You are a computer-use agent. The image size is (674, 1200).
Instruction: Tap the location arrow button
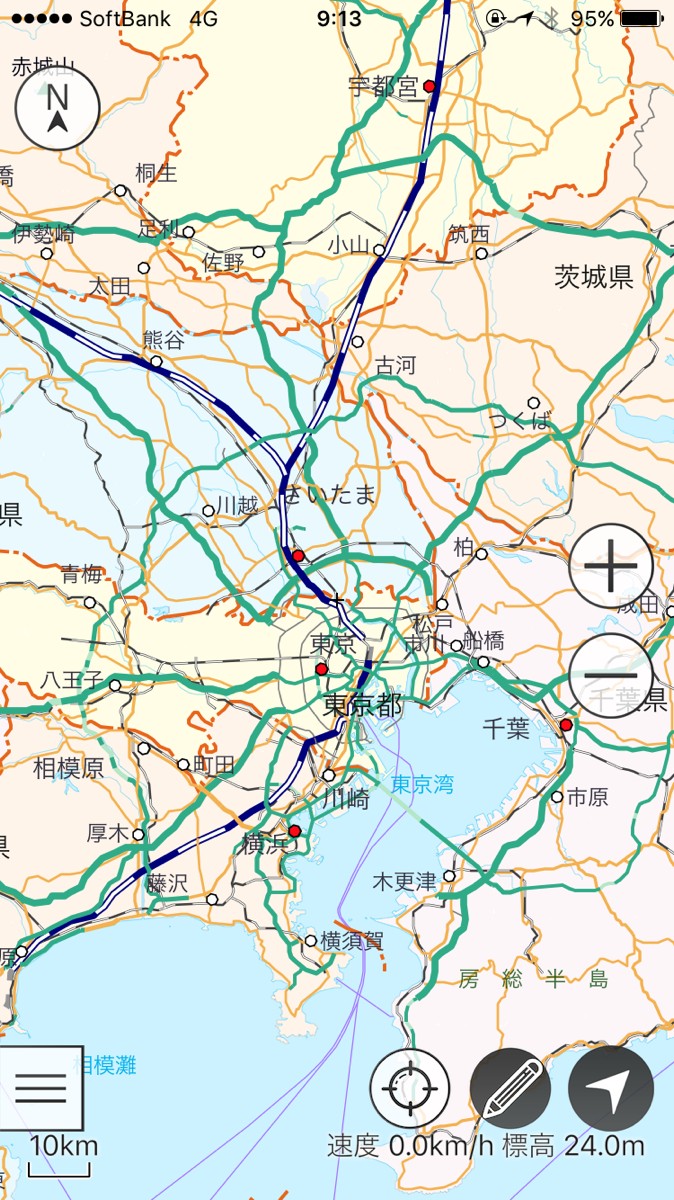tap(610, 1089)
